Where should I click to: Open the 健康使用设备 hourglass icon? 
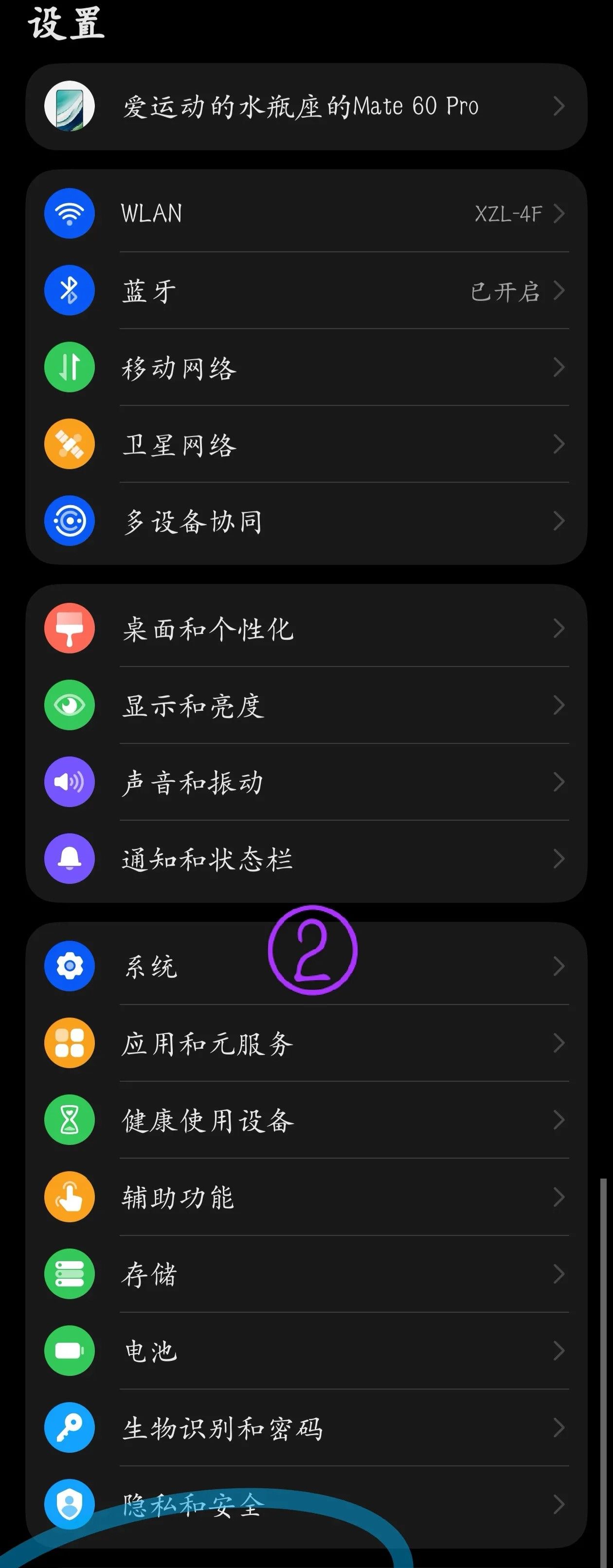[69, 1121]
